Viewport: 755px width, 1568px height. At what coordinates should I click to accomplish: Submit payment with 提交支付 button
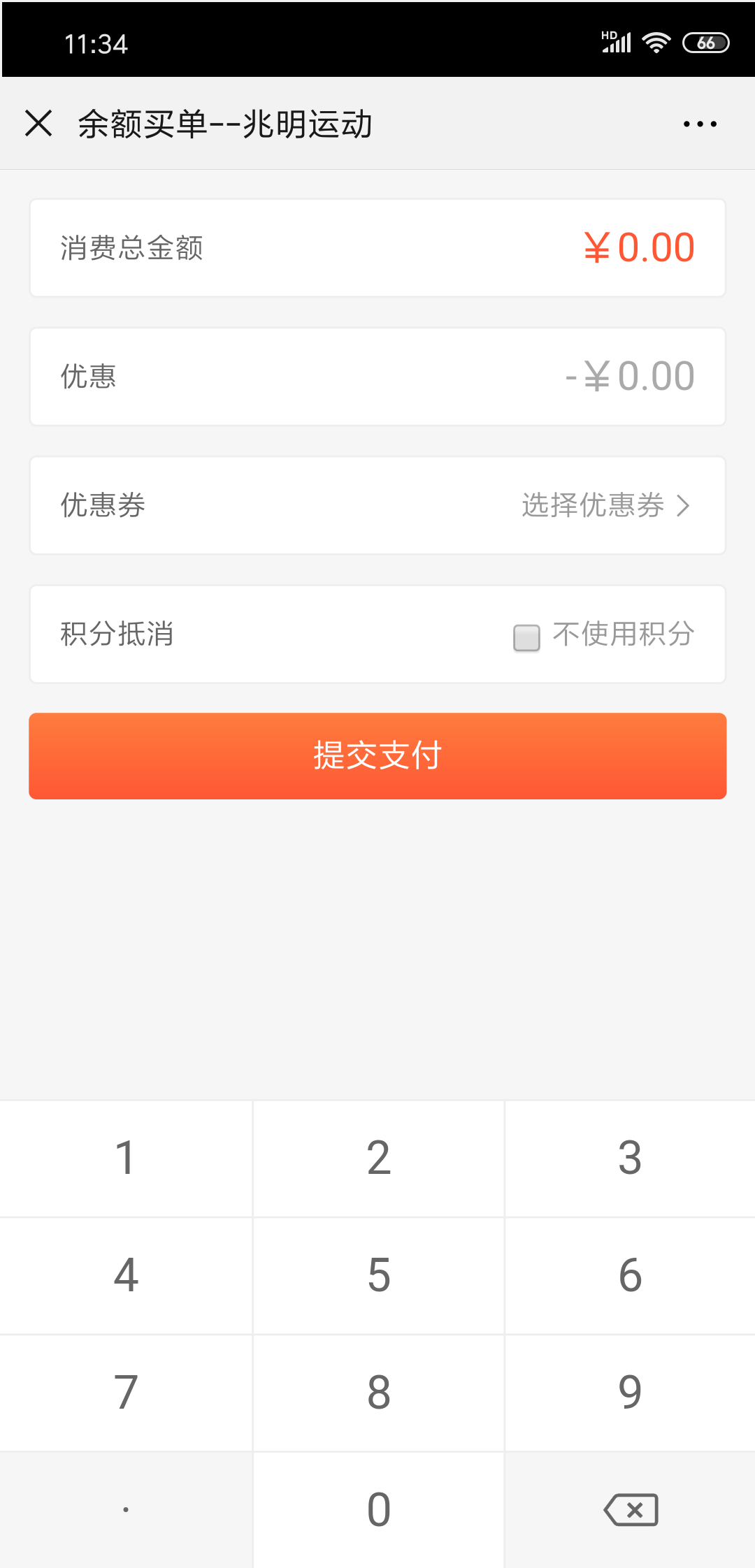pos(377,756)
